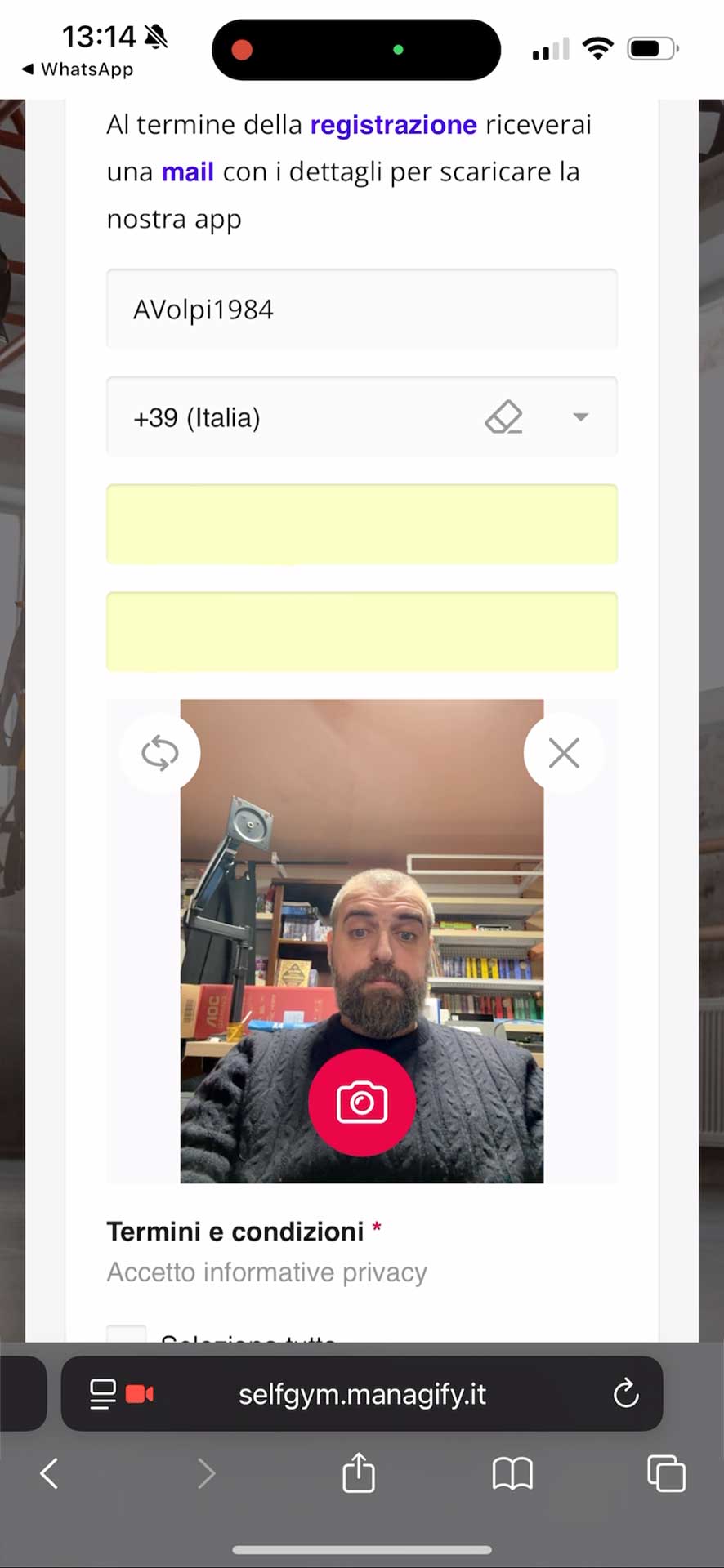Reload the current page

[626, 1393]
